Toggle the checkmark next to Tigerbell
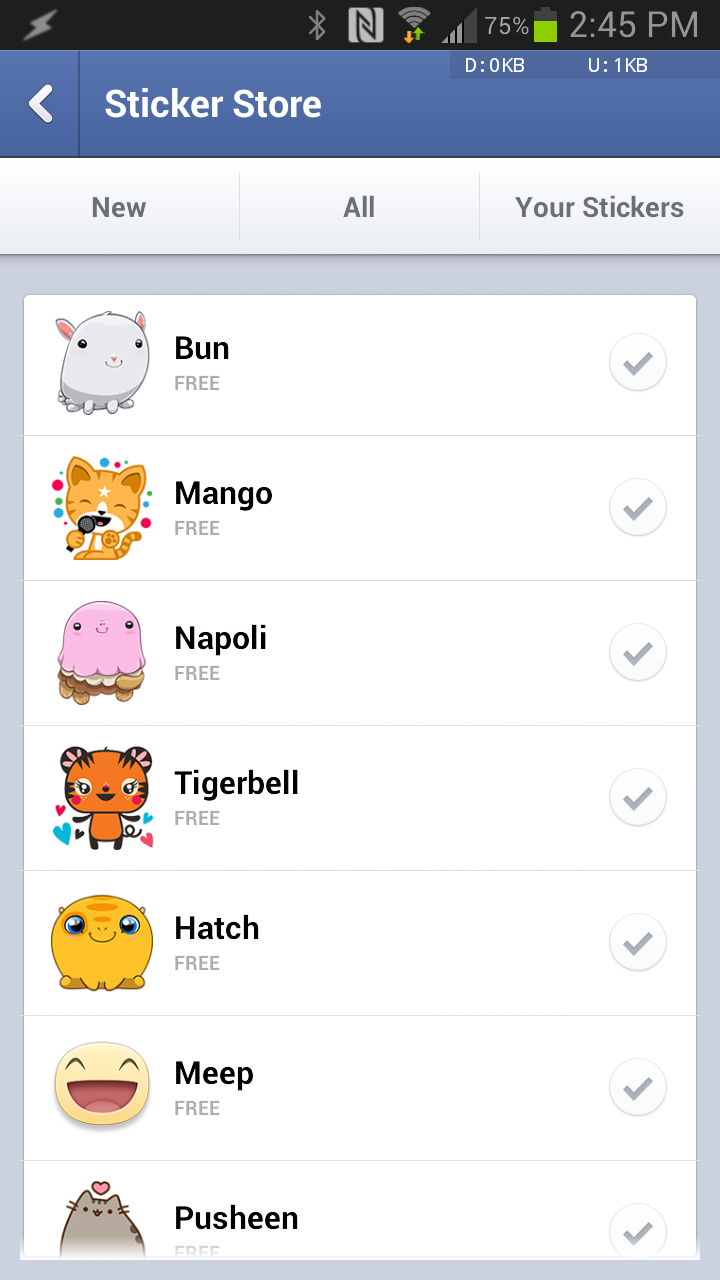720x1280 pixels. click(637, 797)
